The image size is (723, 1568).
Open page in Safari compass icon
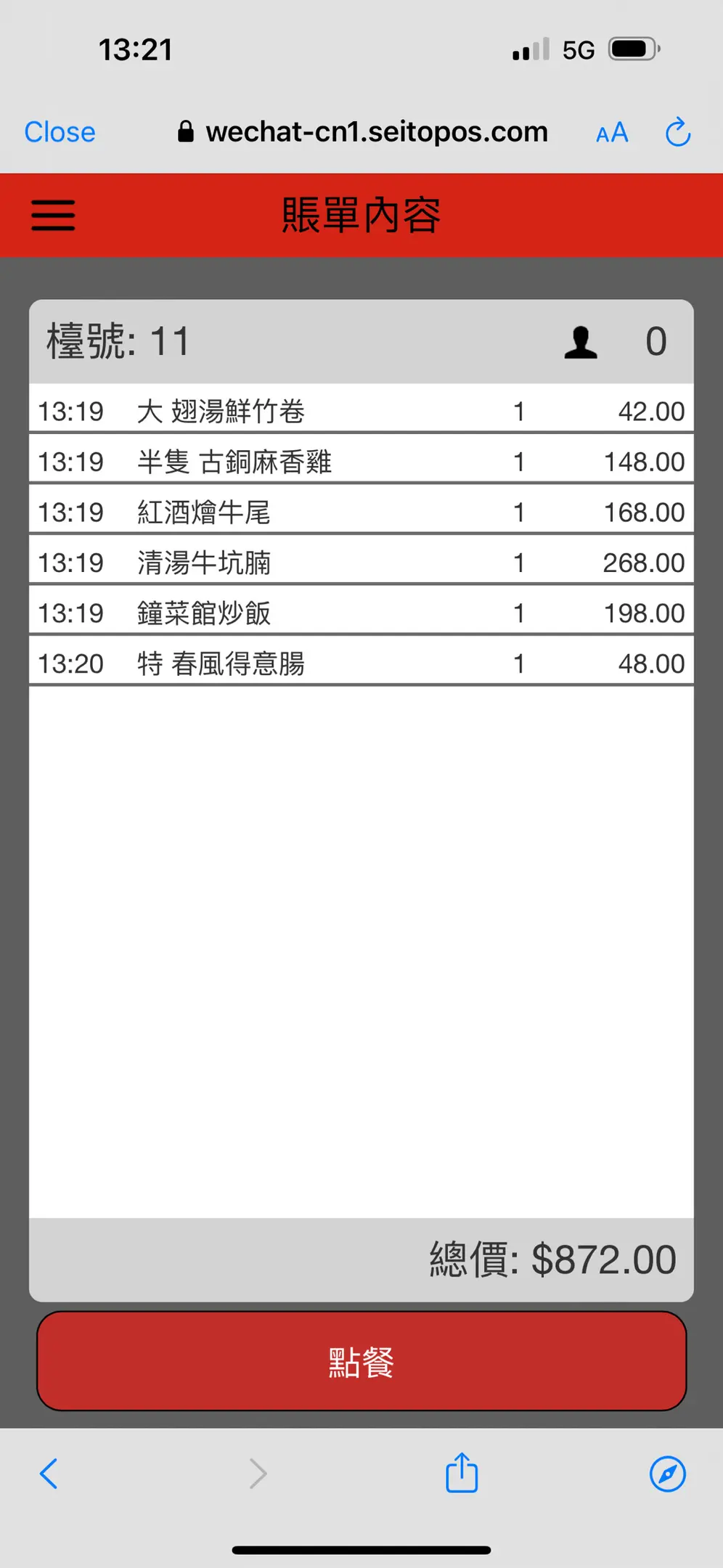tap(668, 1474)
